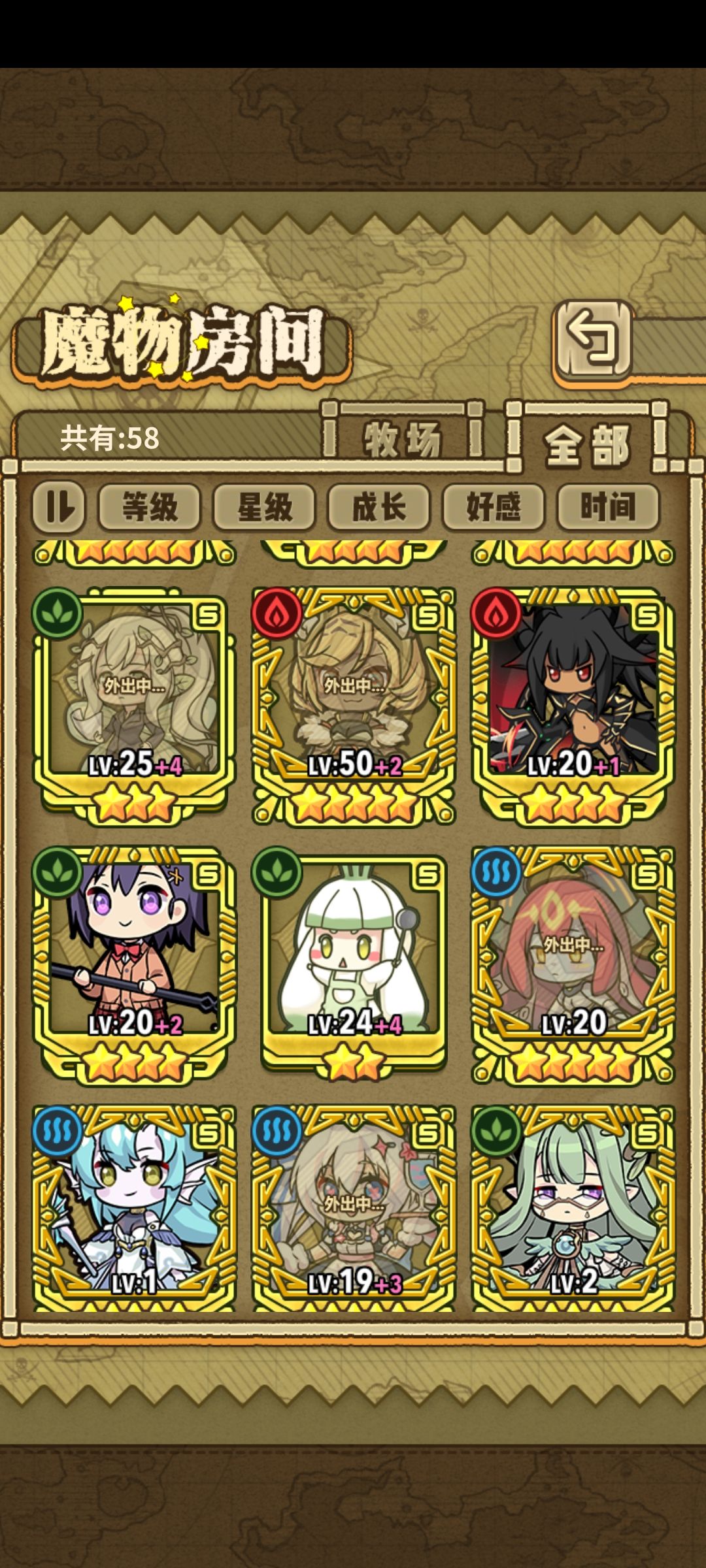
Task: View the LV:2 green-haired monster
Action: coord(573,1209)
